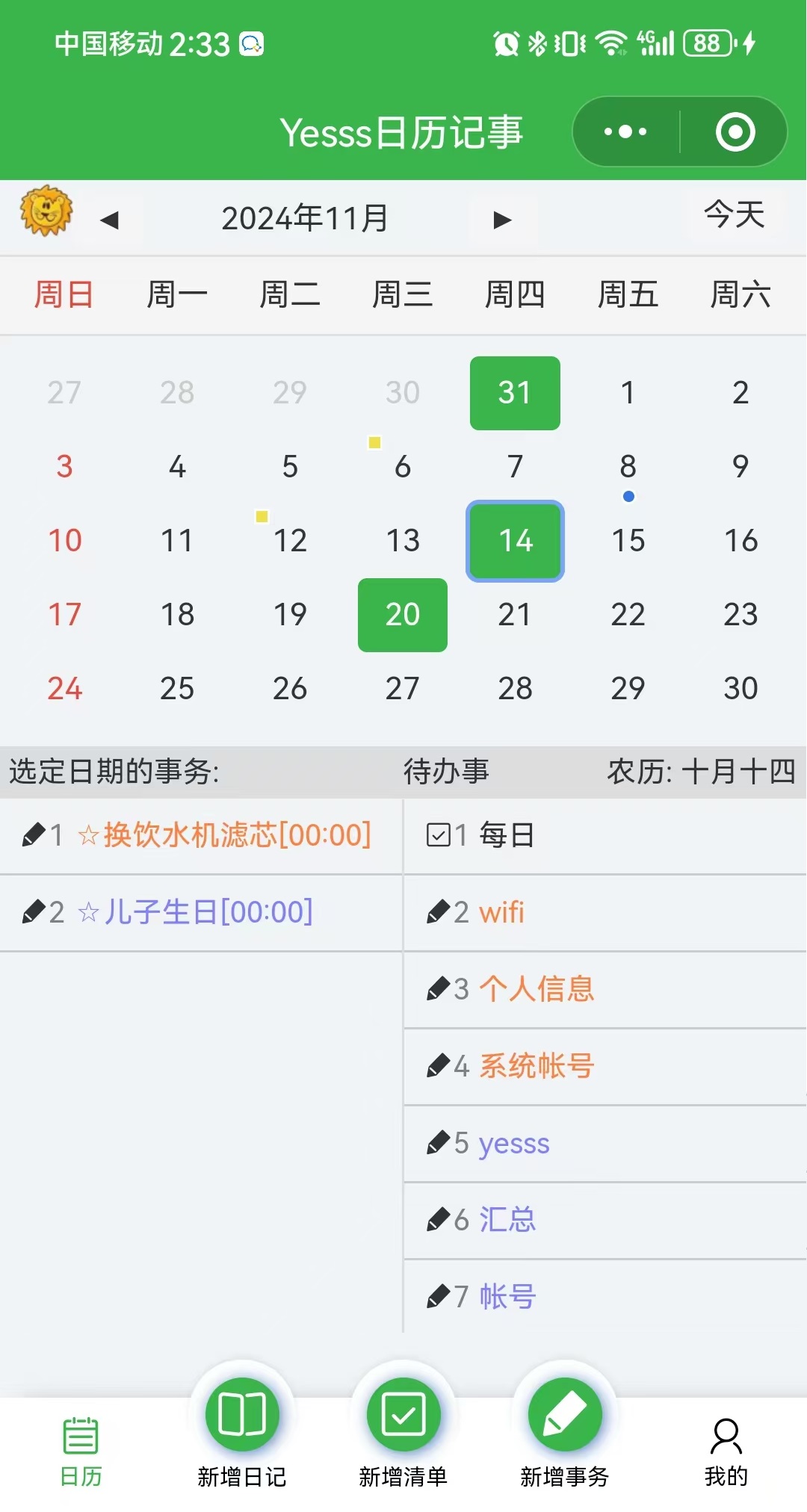Jump to today with 今天 button
807x1512 pixels.
point(734,215)
